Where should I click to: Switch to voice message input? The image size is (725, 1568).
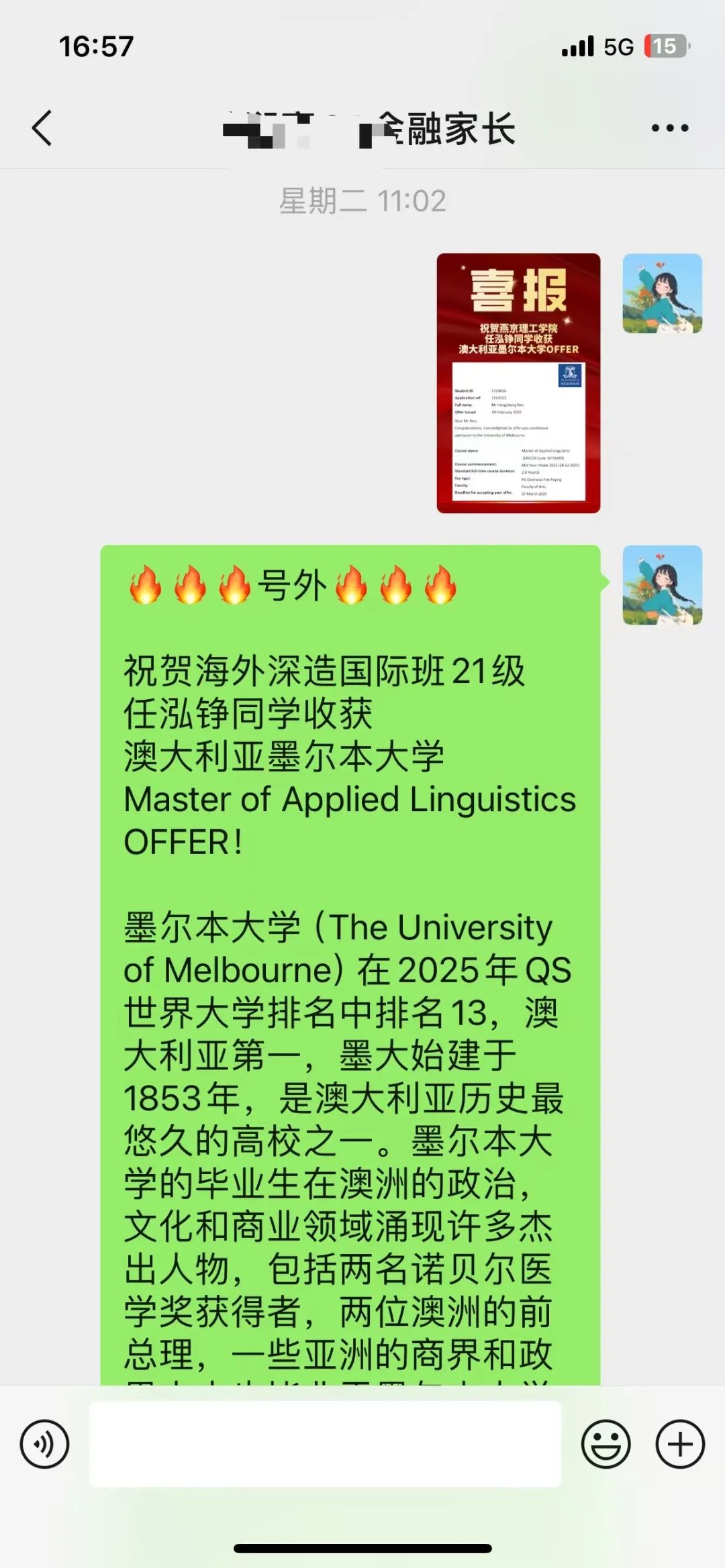pos(44,1443)
